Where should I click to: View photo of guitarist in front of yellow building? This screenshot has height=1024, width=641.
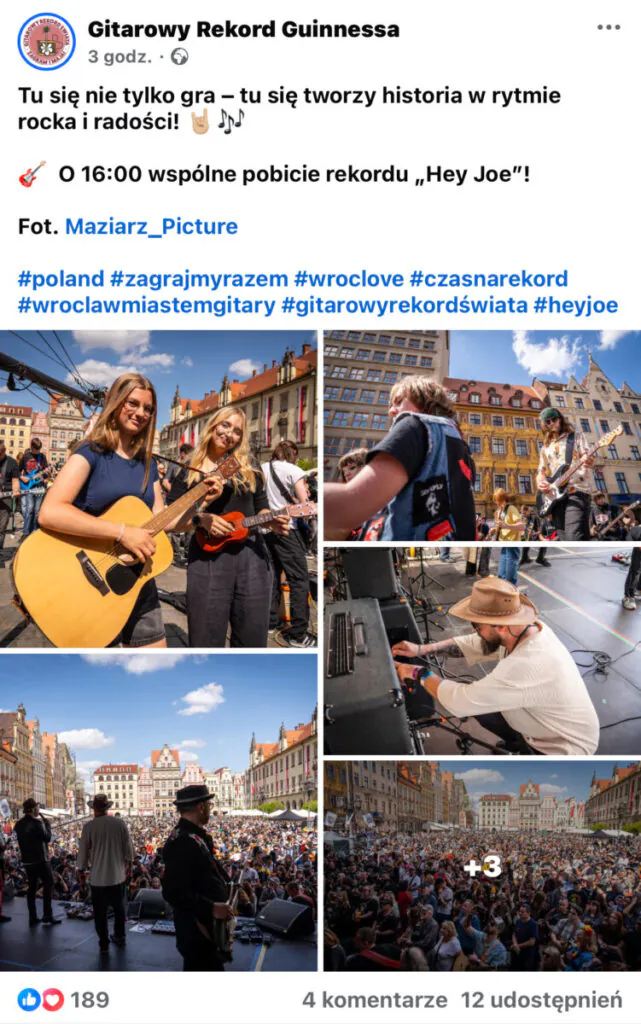tap(481, 435)
